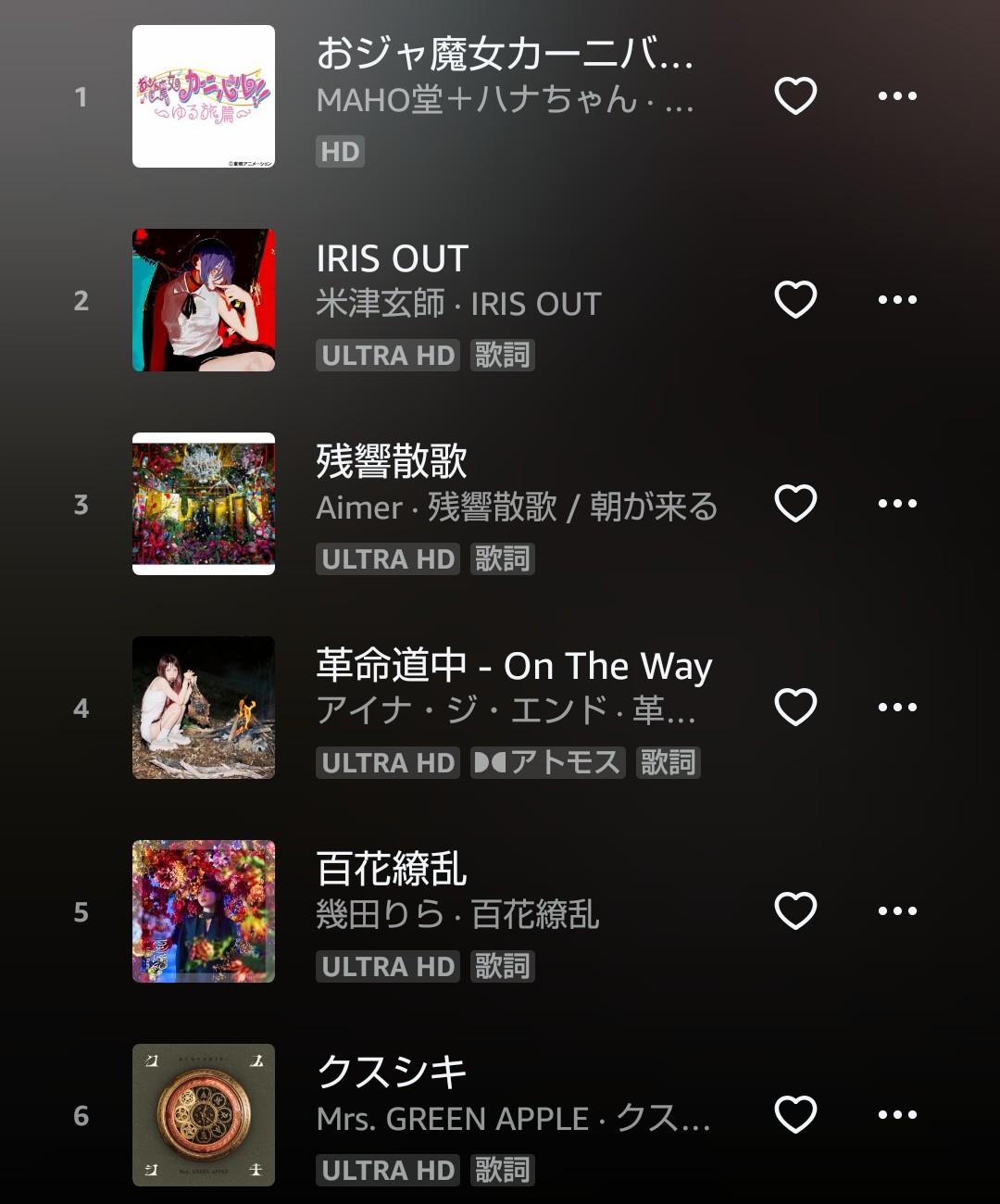Screen dimensions: 1000x1204
Task: Add 残響散歌 to favorites with the heart icon
Action: 794,503
